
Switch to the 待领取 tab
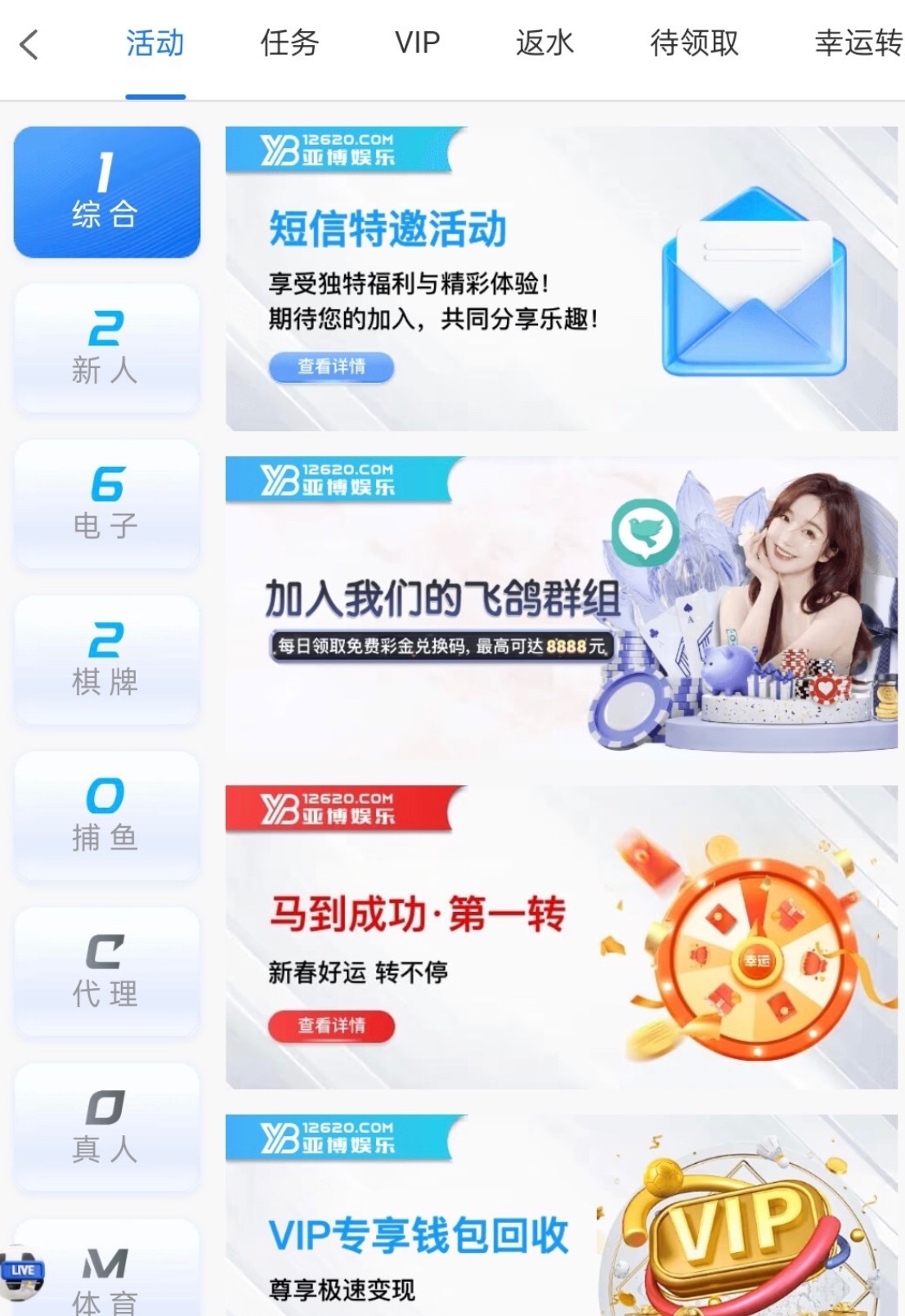694,43
